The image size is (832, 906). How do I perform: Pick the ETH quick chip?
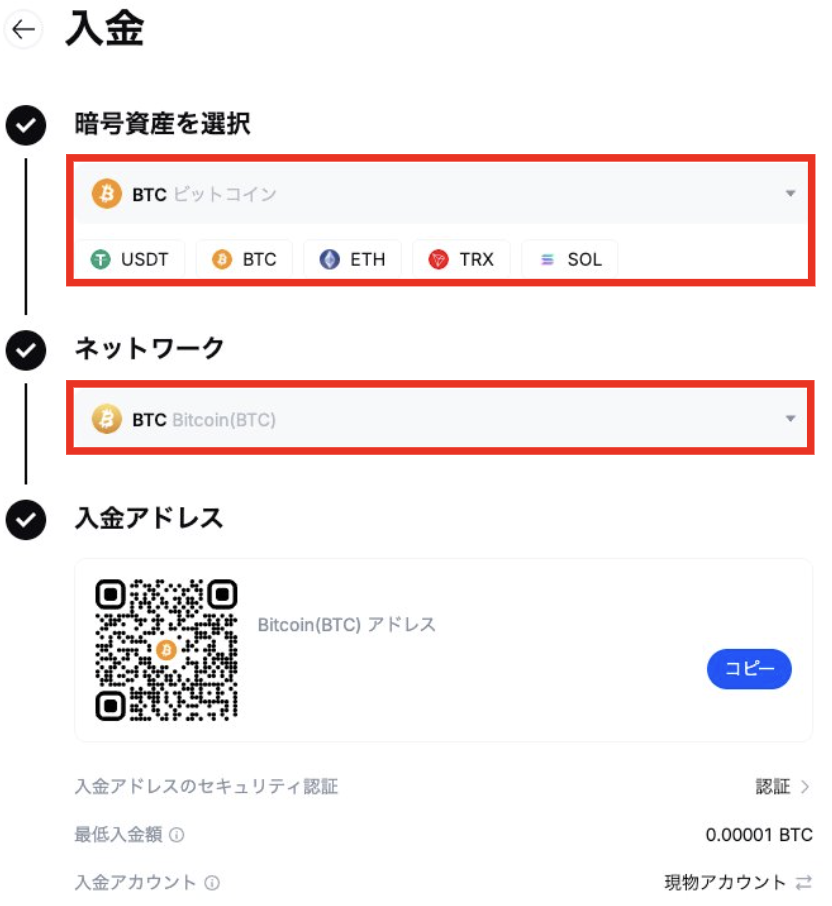click(x=352, y=259)
